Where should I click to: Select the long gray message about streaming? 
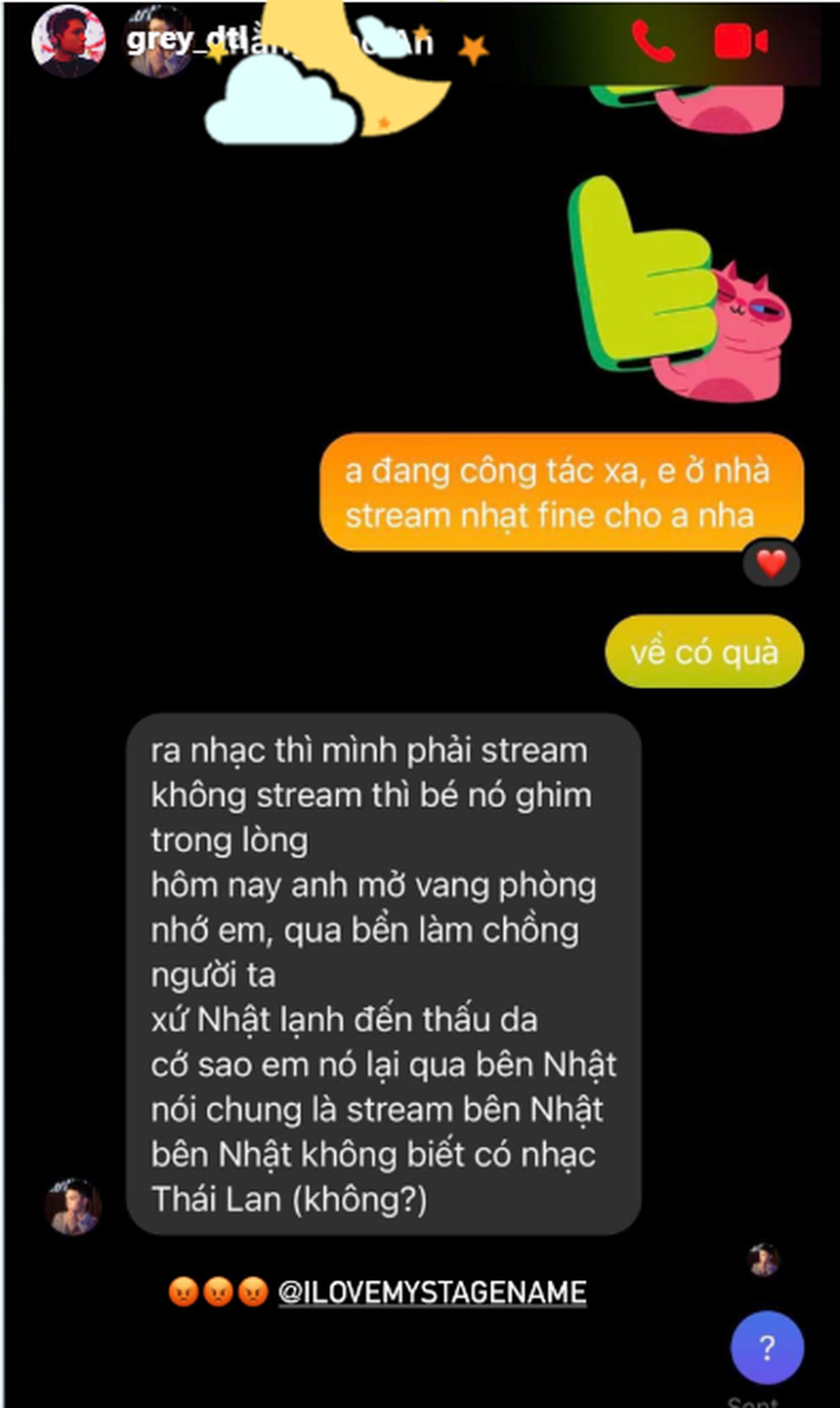pos(386,972)
